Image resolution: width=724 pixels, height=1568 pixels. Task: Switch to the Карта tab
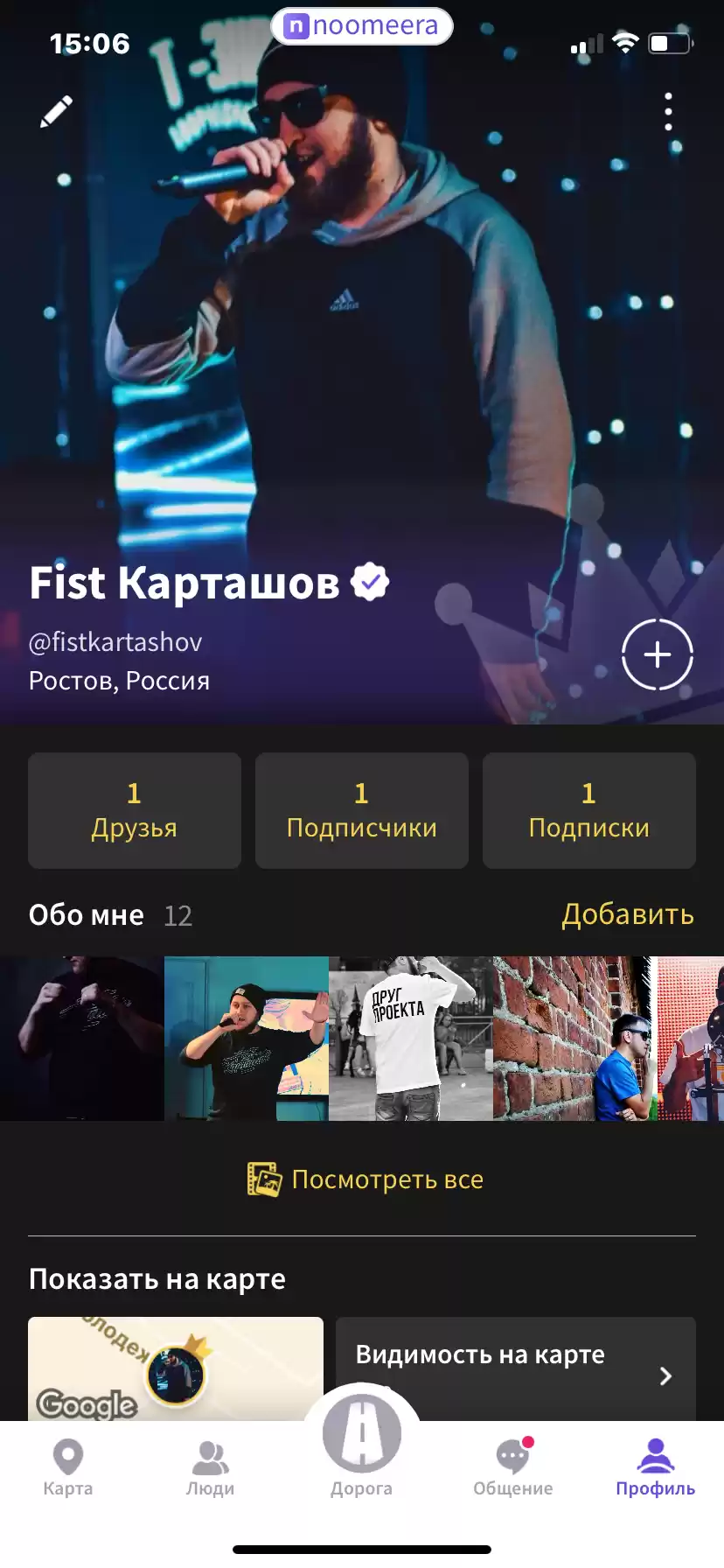68,1467
